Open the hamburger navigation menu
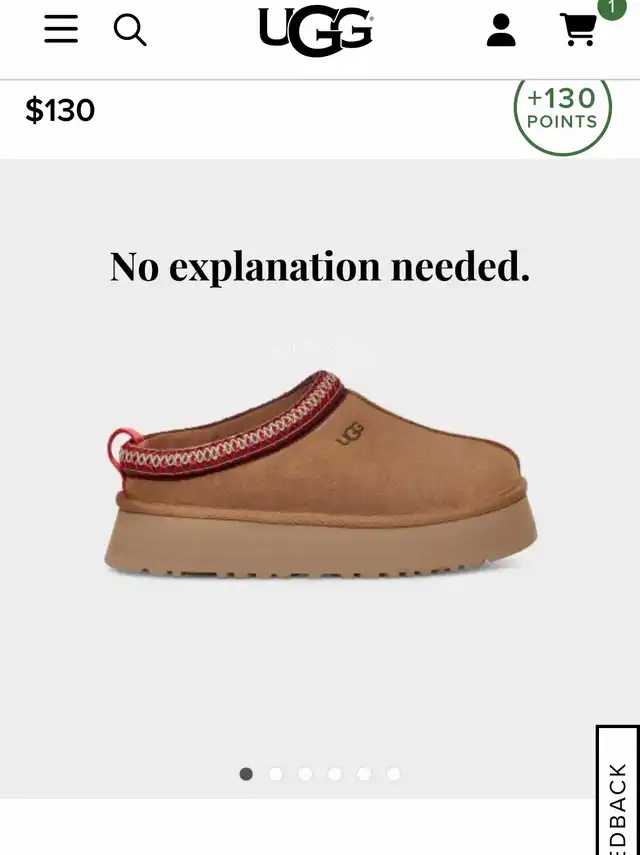Viewport: 640px width, 855px height. (61, 30)
